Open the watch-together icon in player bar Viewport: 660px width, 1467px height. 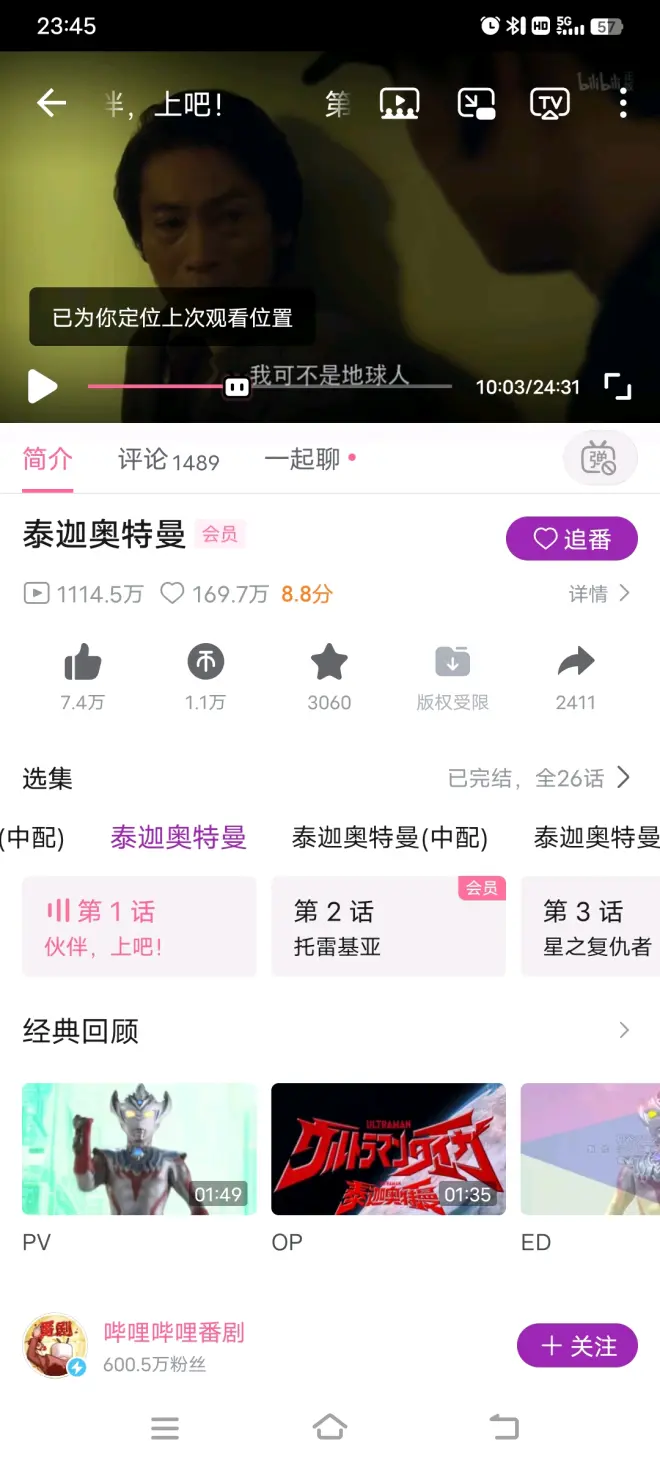coord(400,103)
